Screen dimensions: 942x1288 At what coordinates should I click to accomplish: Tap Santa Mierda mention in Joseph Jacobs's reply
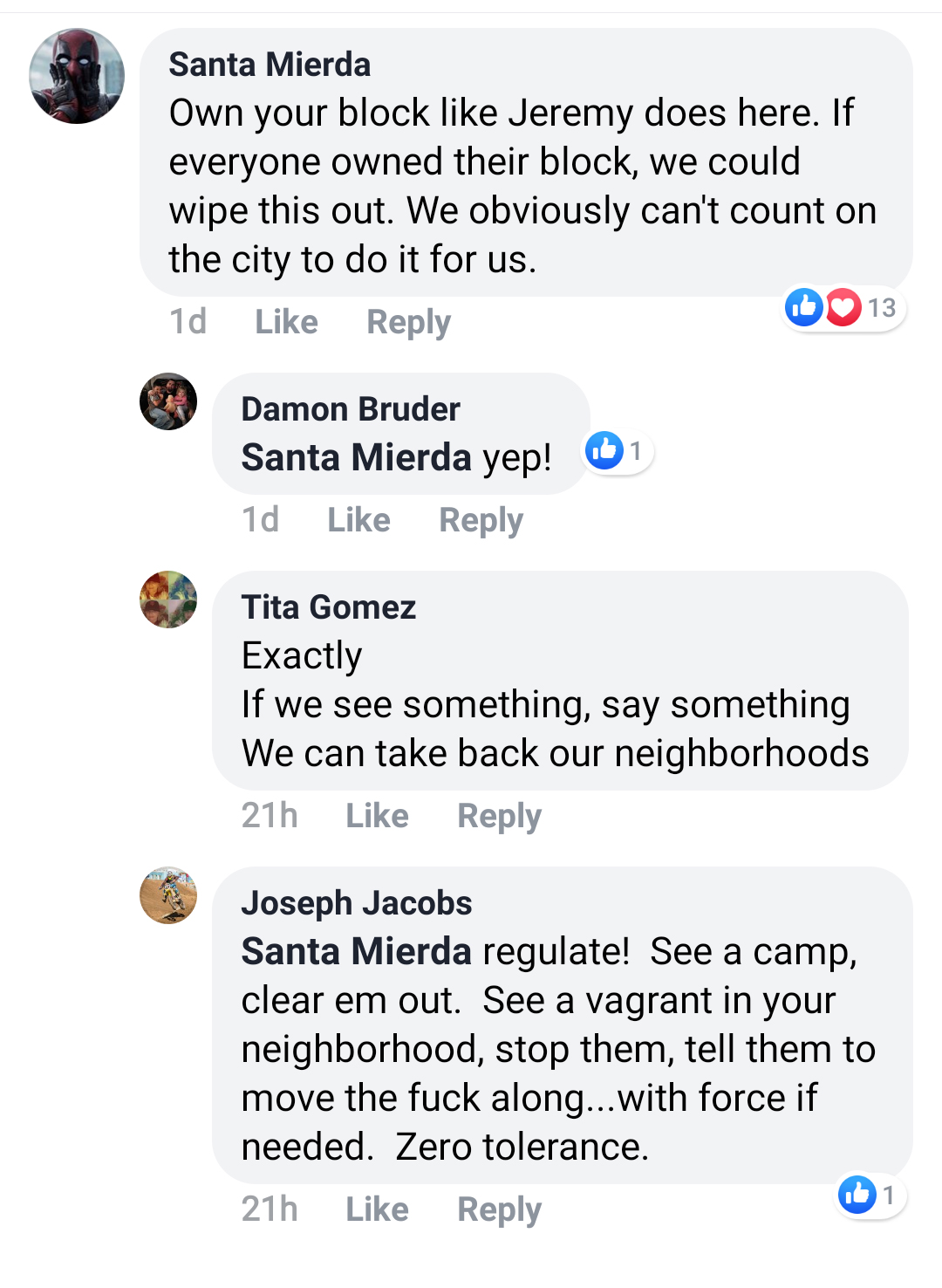pos(356,952)
